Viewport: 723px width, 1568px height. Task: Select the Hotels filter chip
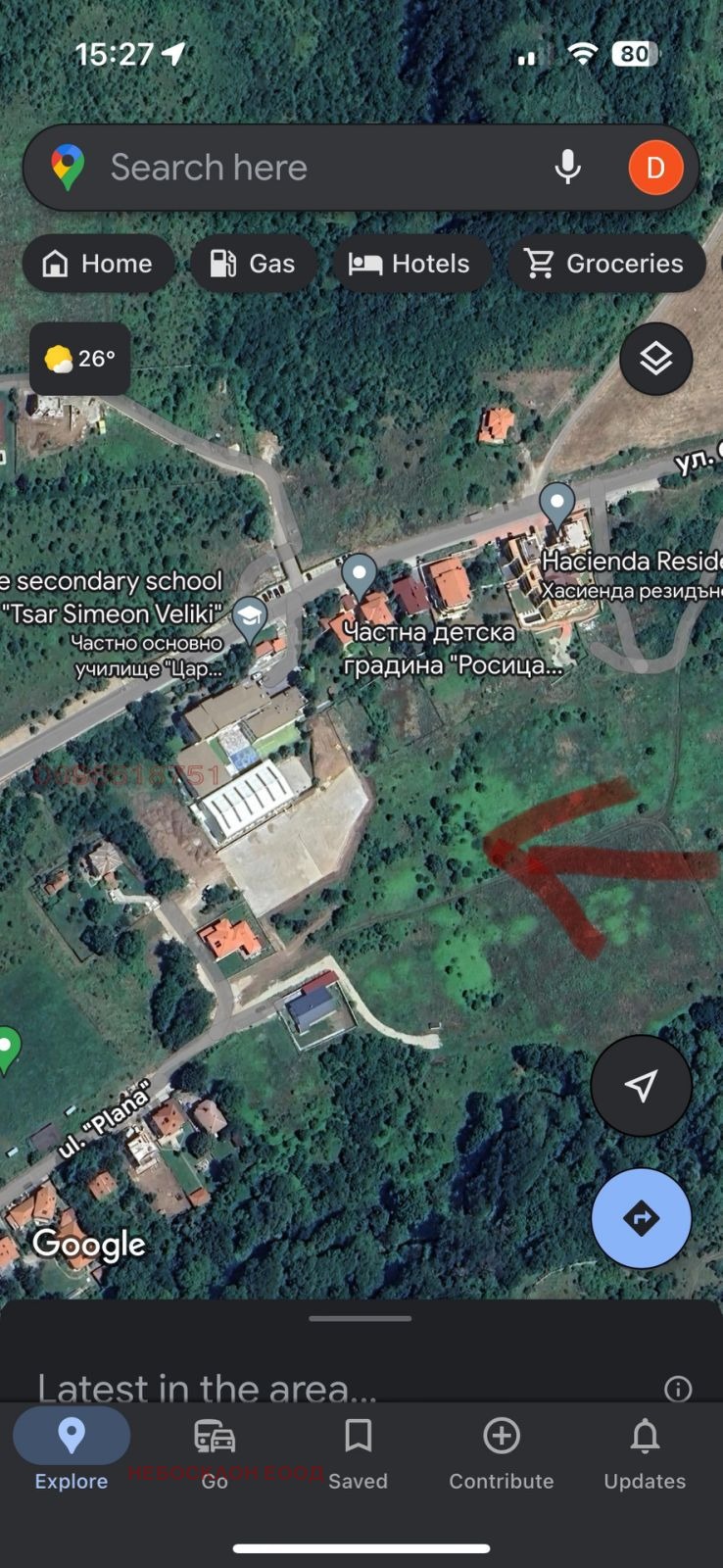411,264
